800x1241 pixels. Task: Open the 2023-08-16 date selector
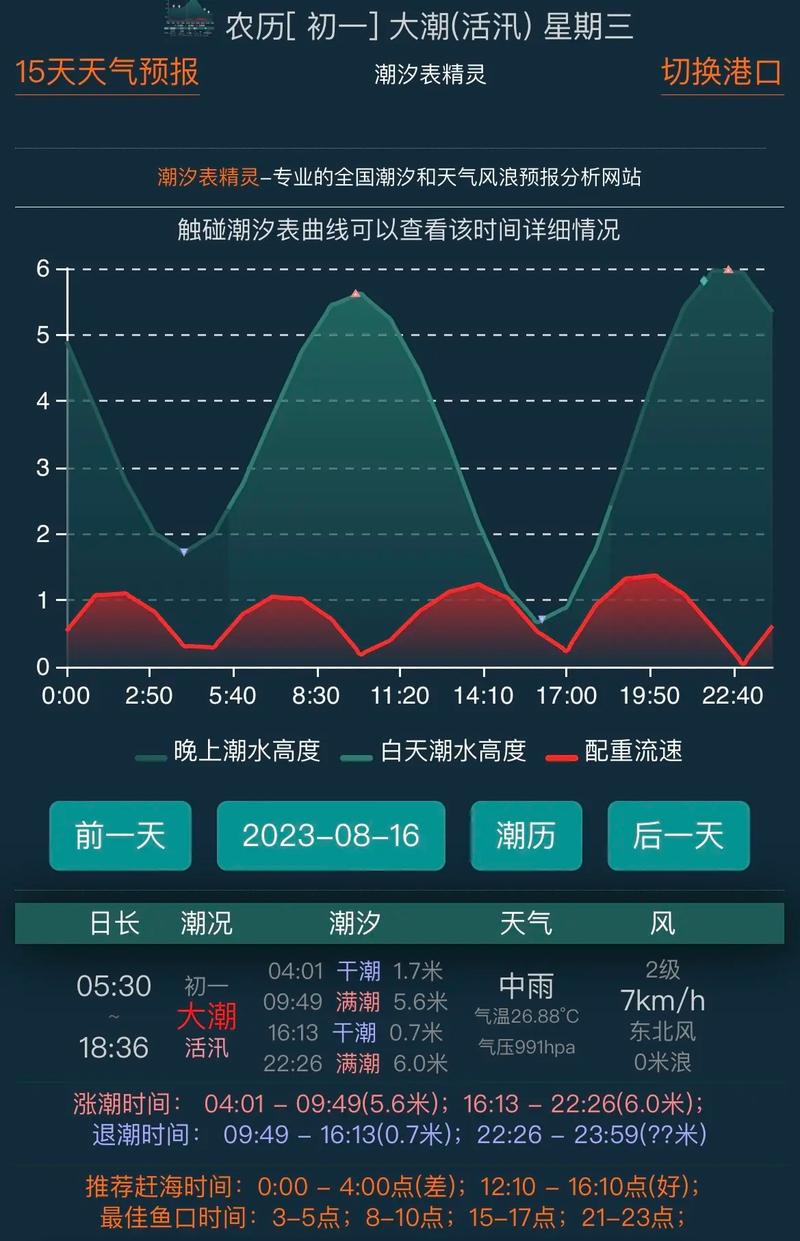[331, 836]
